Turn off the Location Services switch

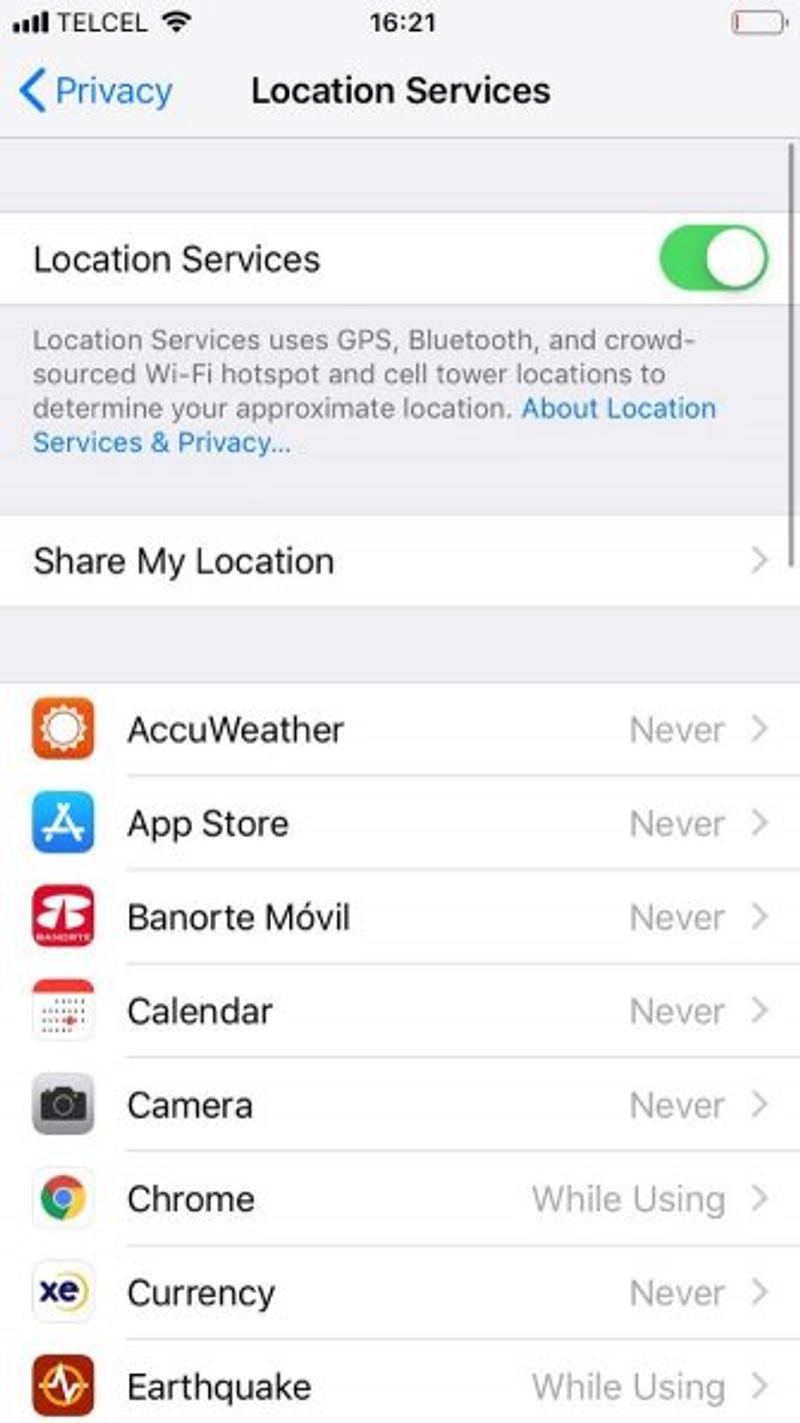click(x=713, y=259)
